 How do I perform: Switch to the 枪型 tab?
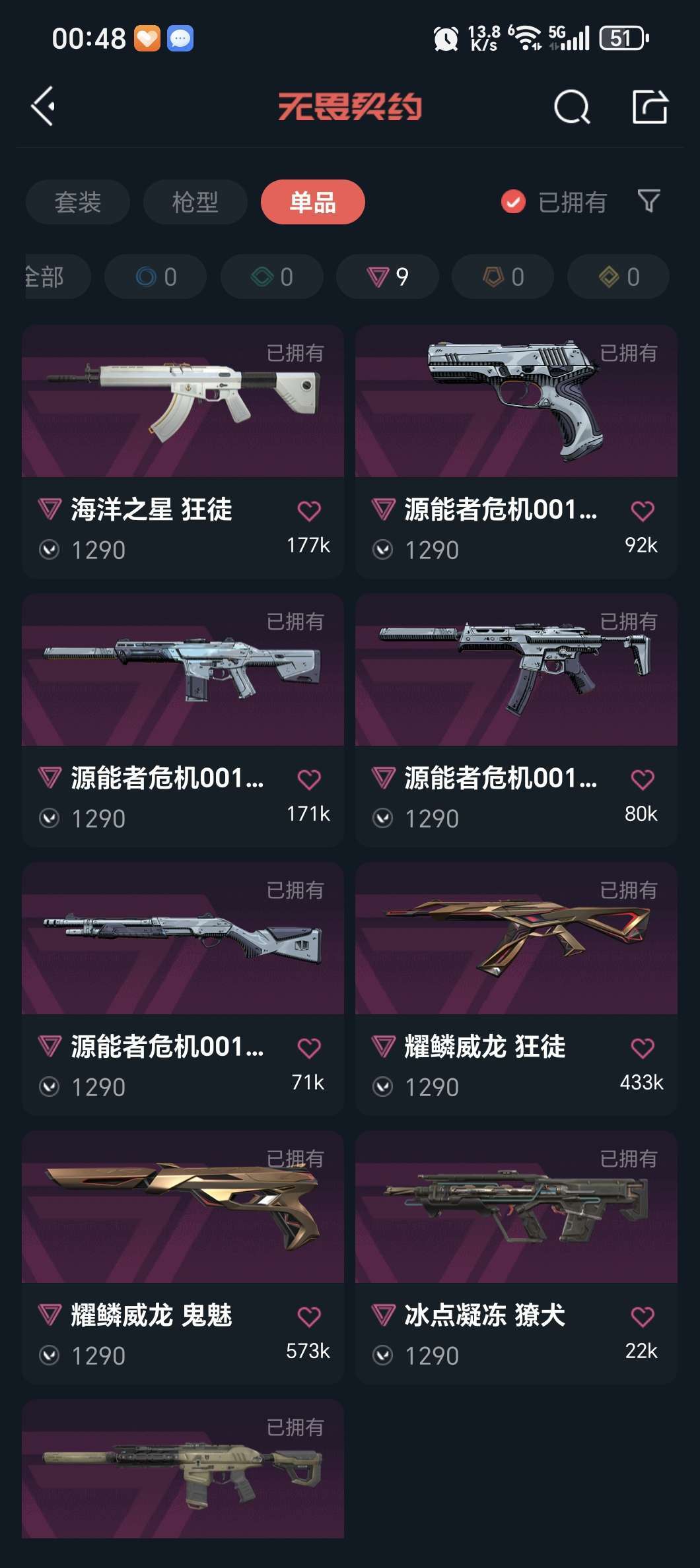(x=195, y=202)
